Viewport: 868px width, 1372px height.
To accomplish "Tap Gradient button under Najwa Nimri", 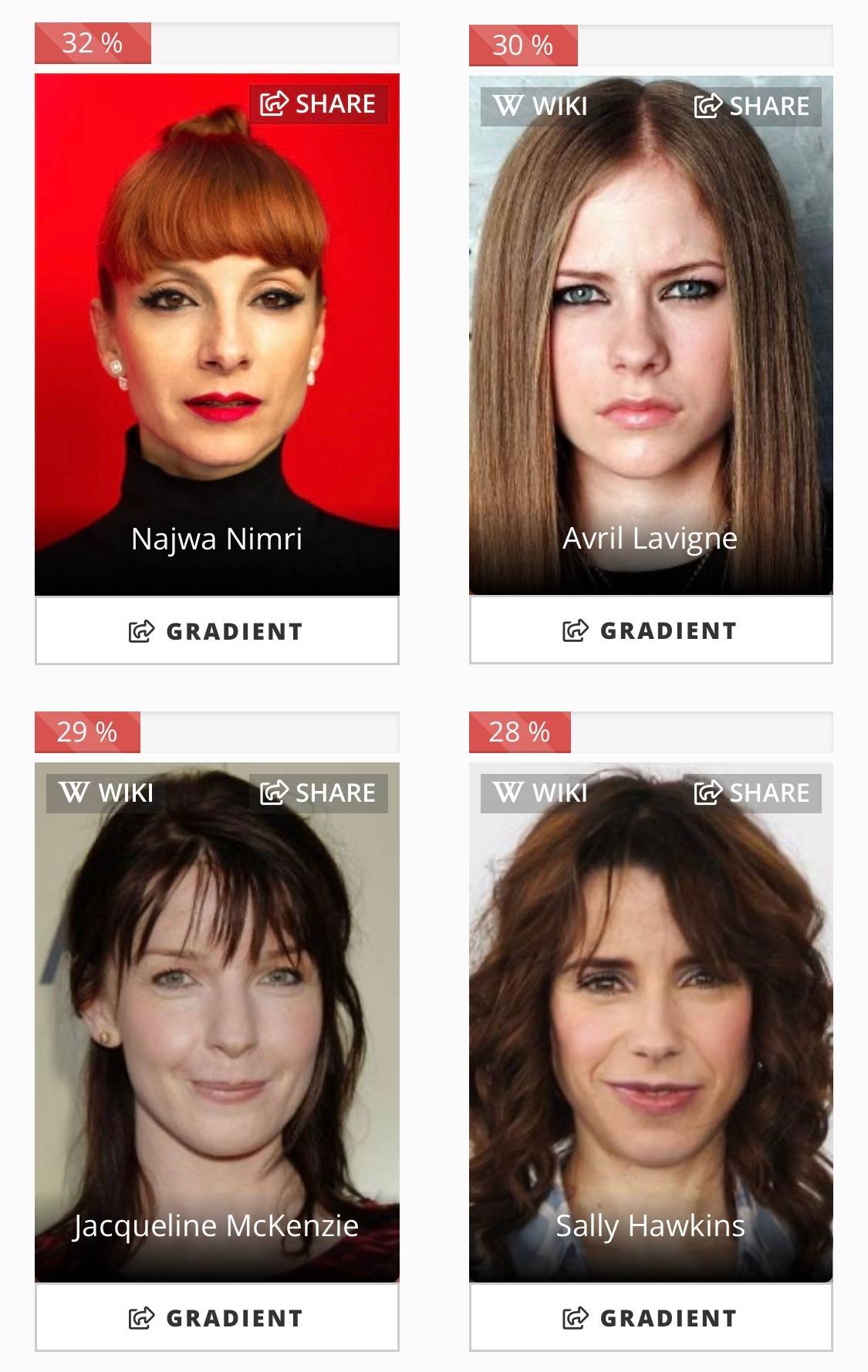I will 217,631.
